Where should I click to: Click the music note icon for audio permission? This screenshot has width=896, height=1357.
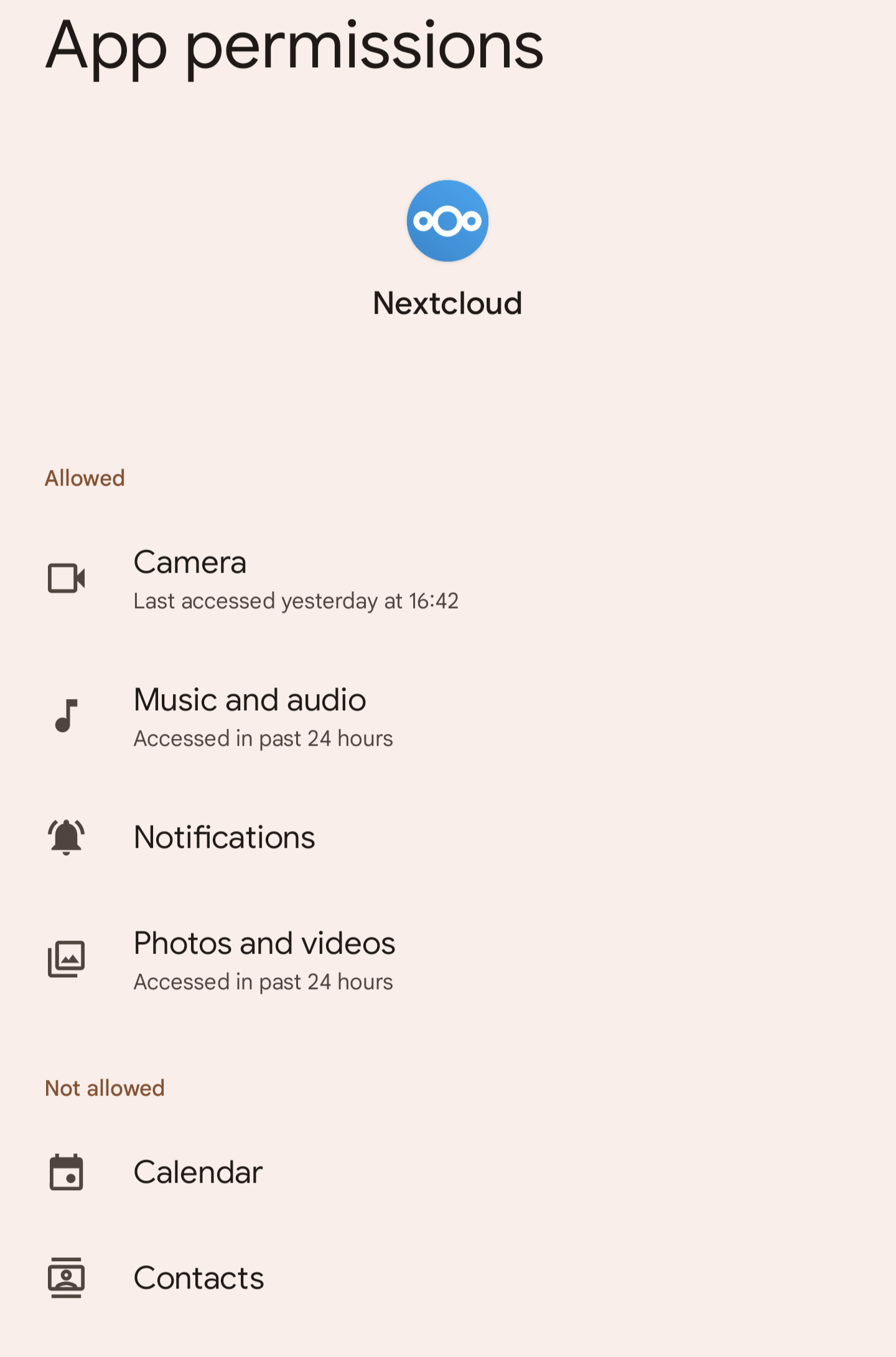click(66, 716)
